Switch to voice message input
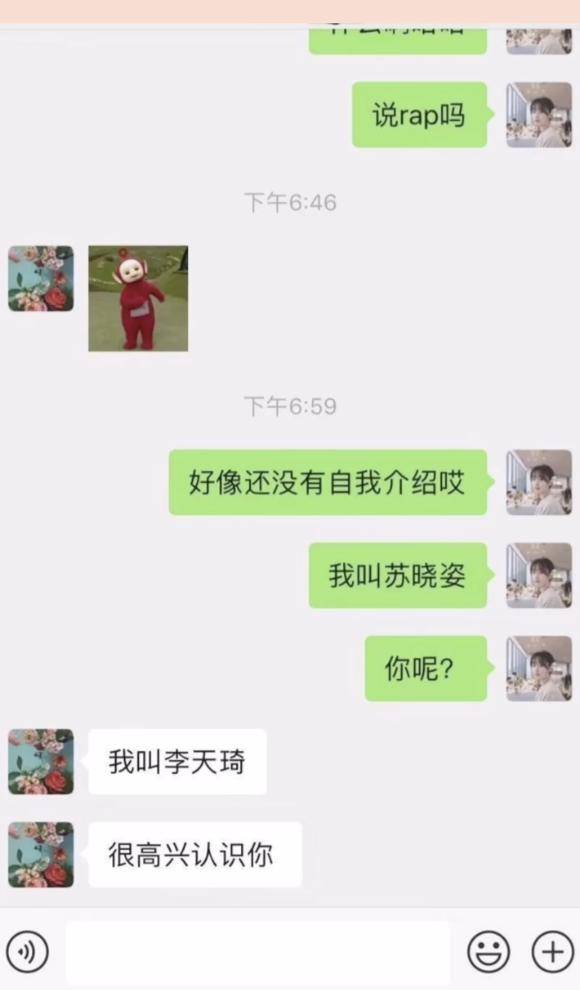Viewport: 580px width, 990px height. (x=27, y=951)
